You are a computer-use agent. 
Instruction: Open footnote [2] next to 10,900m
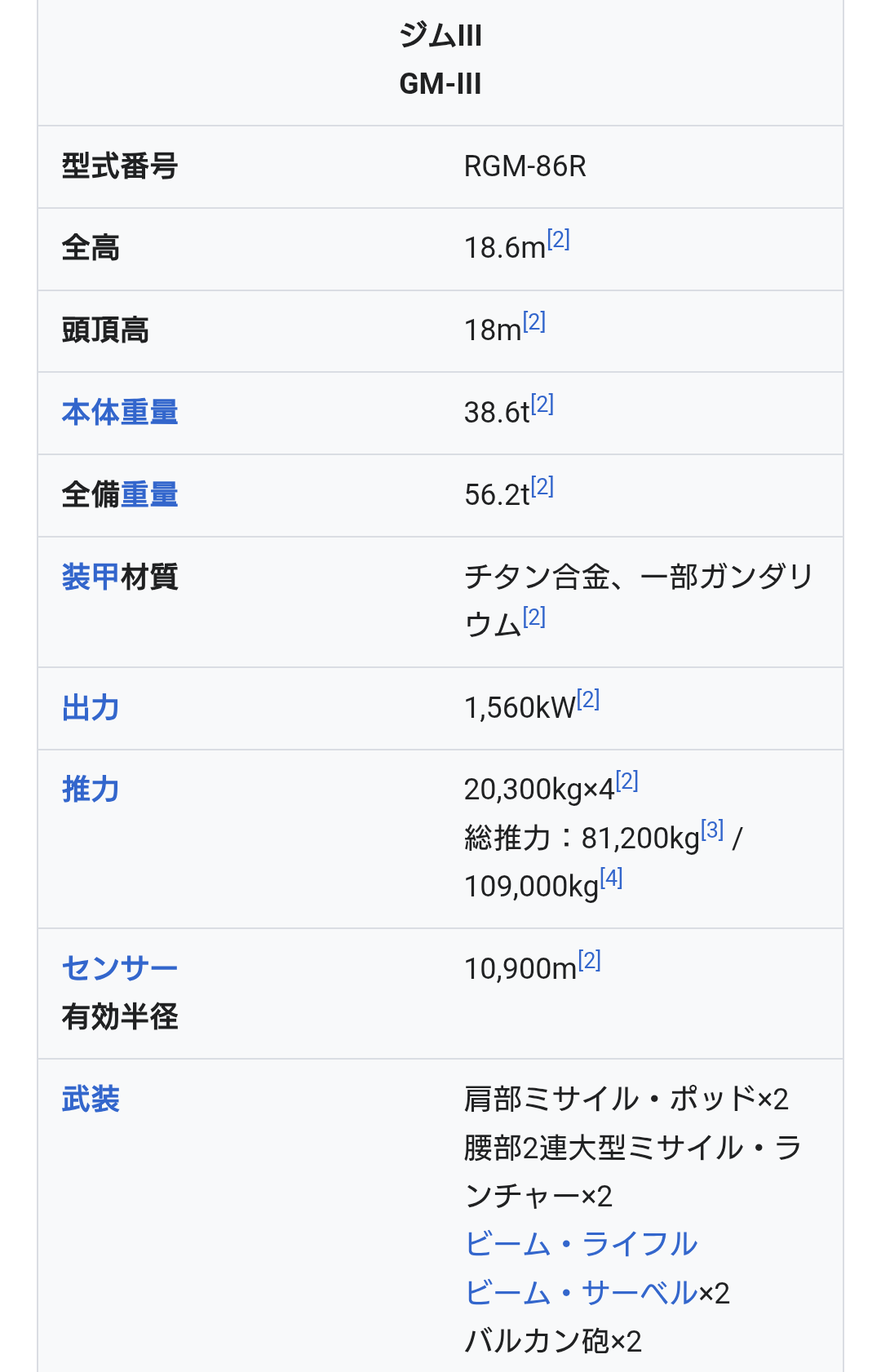[589, 961]
